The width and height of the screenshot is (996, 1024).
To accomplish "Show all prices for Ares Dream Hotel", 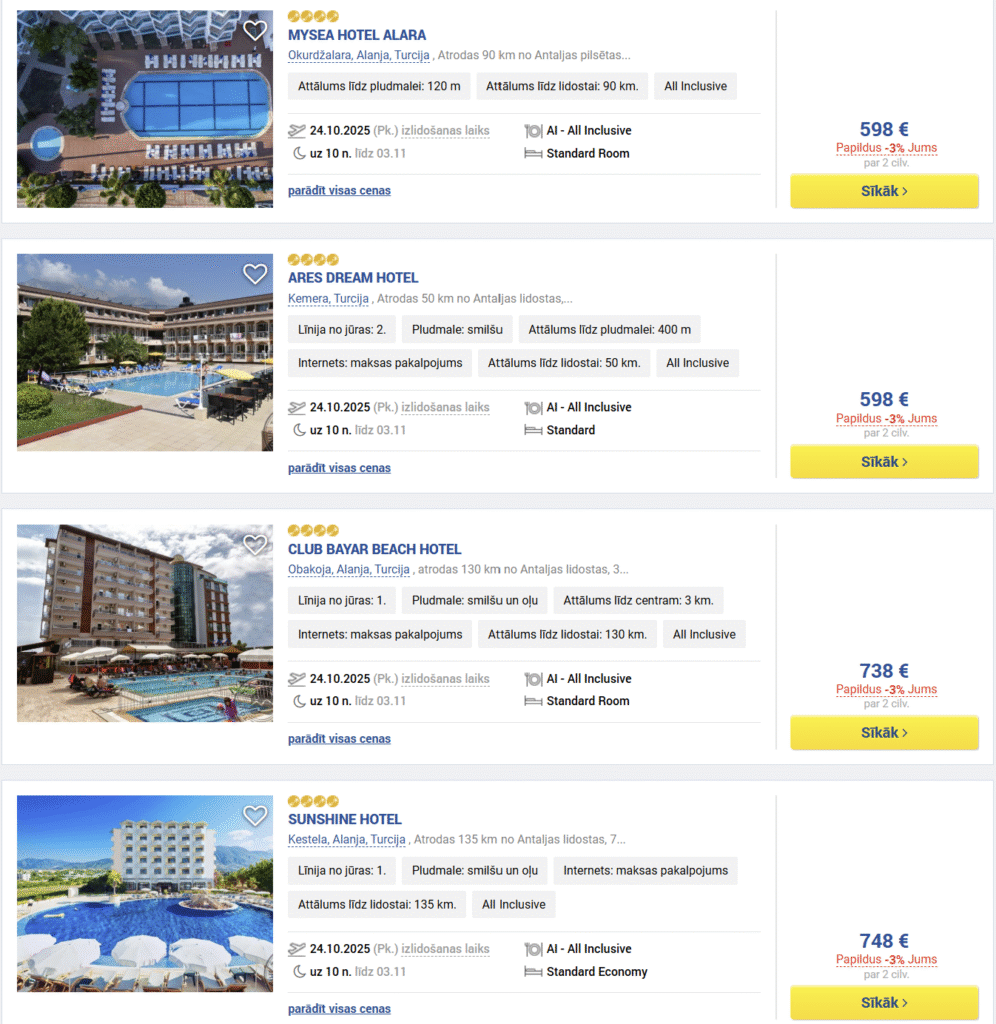I will (x=339, y=468).
